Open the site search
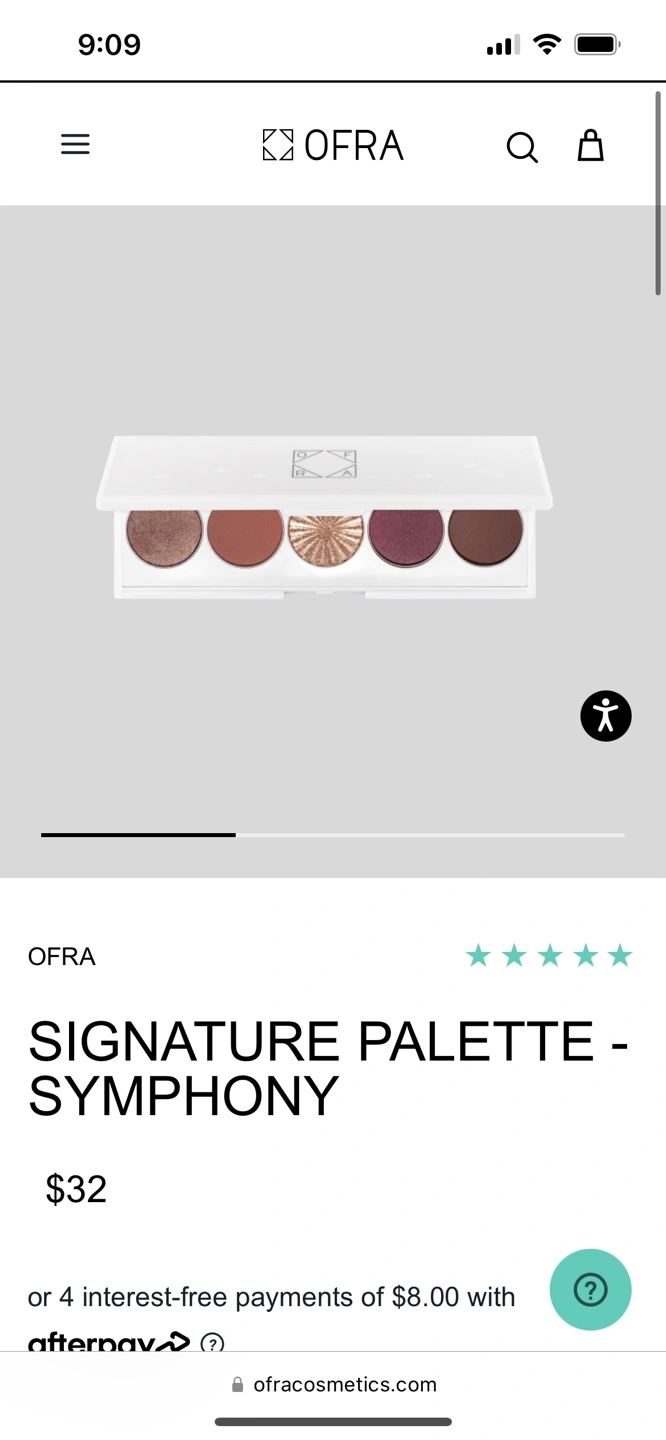Screen dimensions: 666x1440 point(521,147)
